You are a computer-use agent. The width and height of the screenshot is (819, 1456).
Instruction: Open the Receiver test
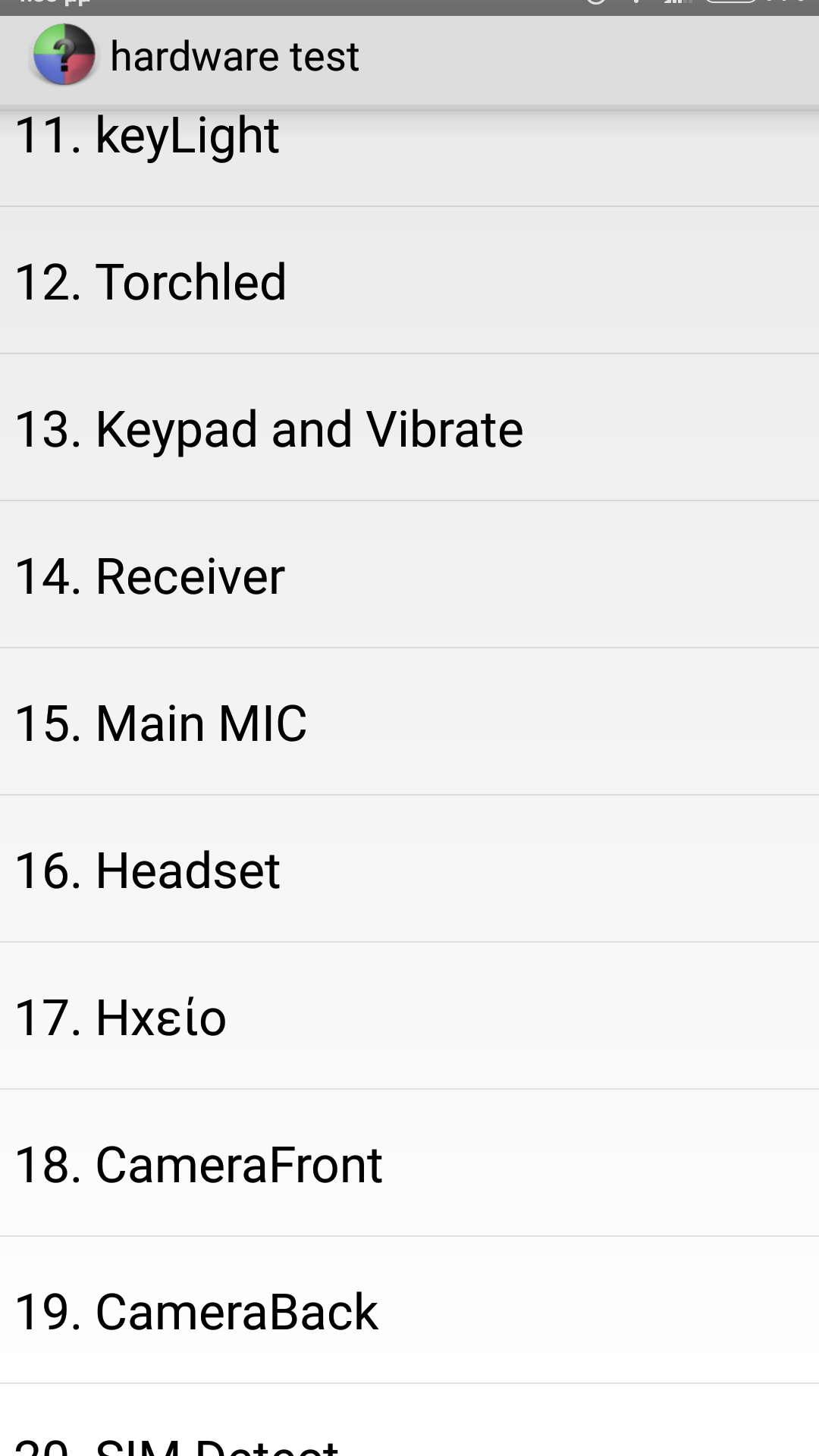[x=409, y=575]
